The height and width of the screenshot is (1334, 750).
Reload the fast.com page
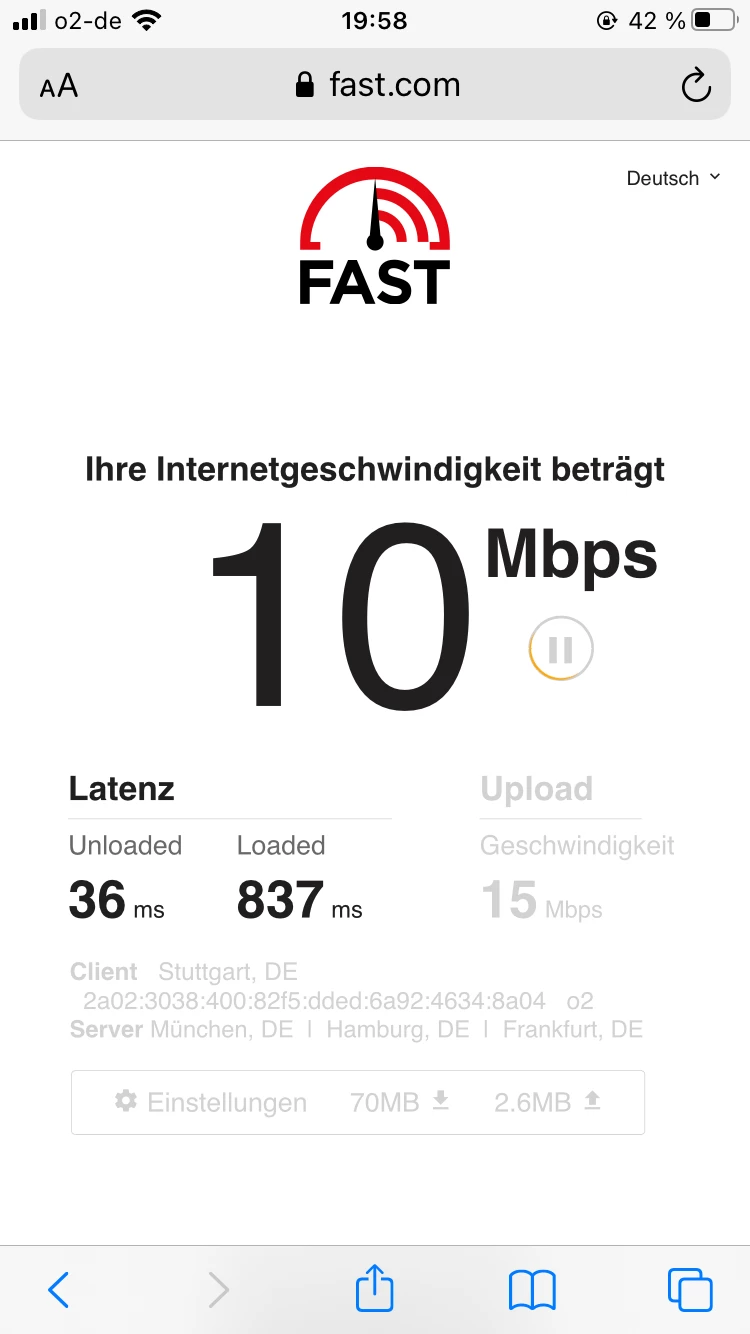pos(695,86)
